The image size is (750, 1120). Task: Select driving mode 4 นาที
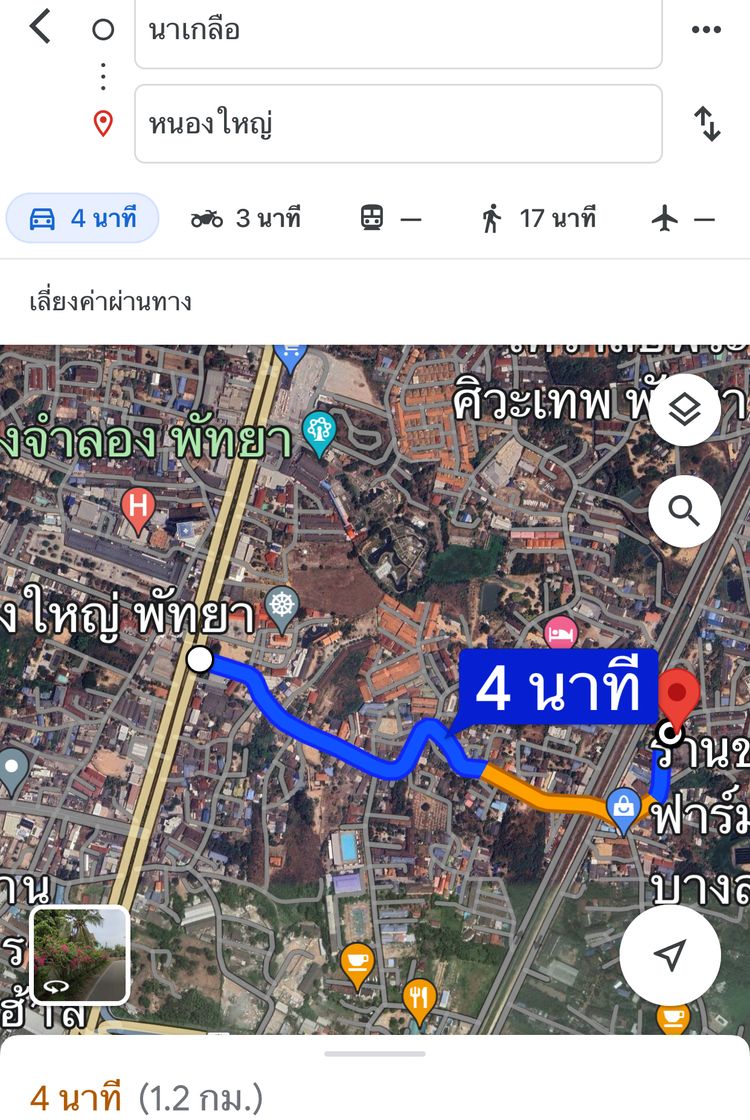pyautogui.click(x=83, y=218)
